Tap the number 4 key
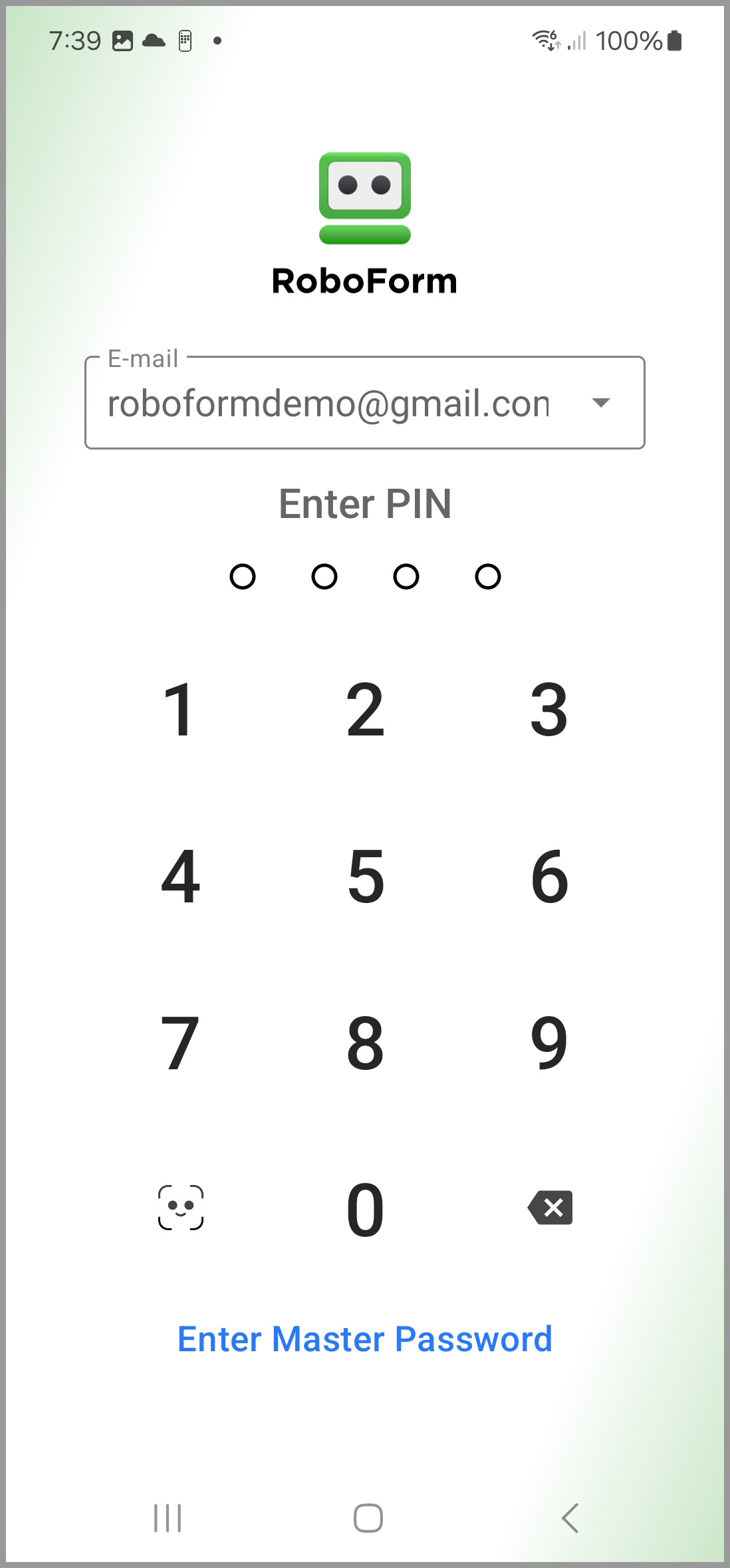The height and width of the screenshot is (1568, 730). click(x=180, y=876)
